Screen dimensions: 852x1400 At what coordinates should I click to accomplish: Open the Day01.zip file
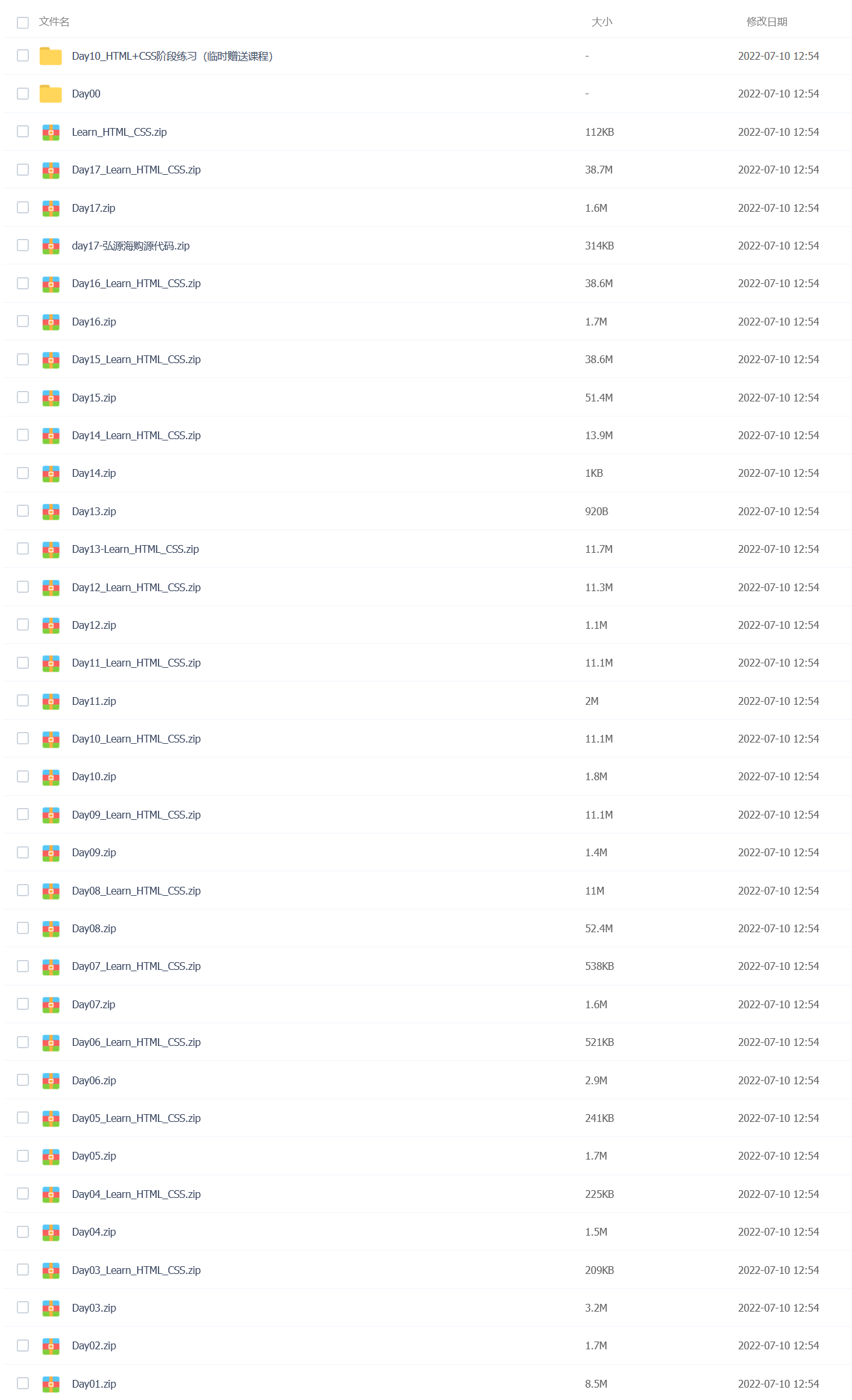pyautogui.click(x=94, y=1384)
